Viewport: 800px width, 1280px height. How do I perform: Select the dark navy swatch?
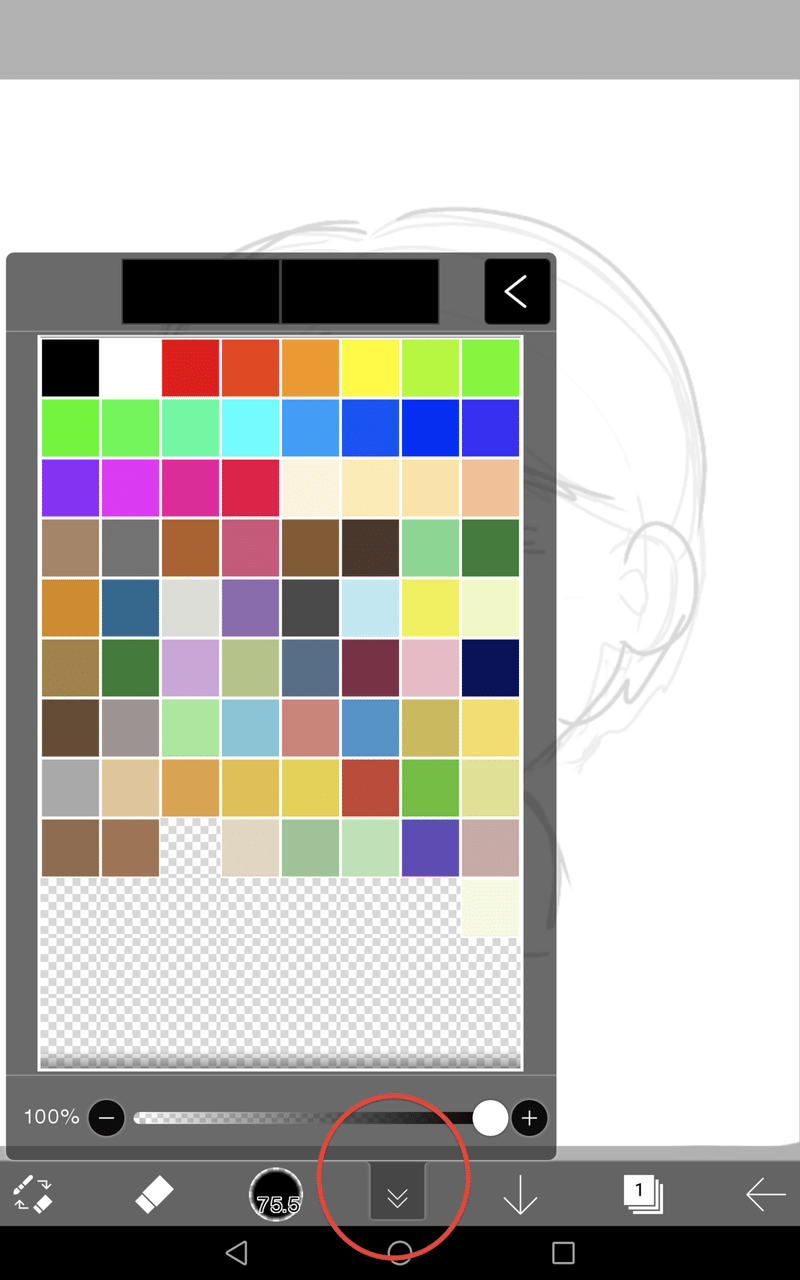pos(490,668)
